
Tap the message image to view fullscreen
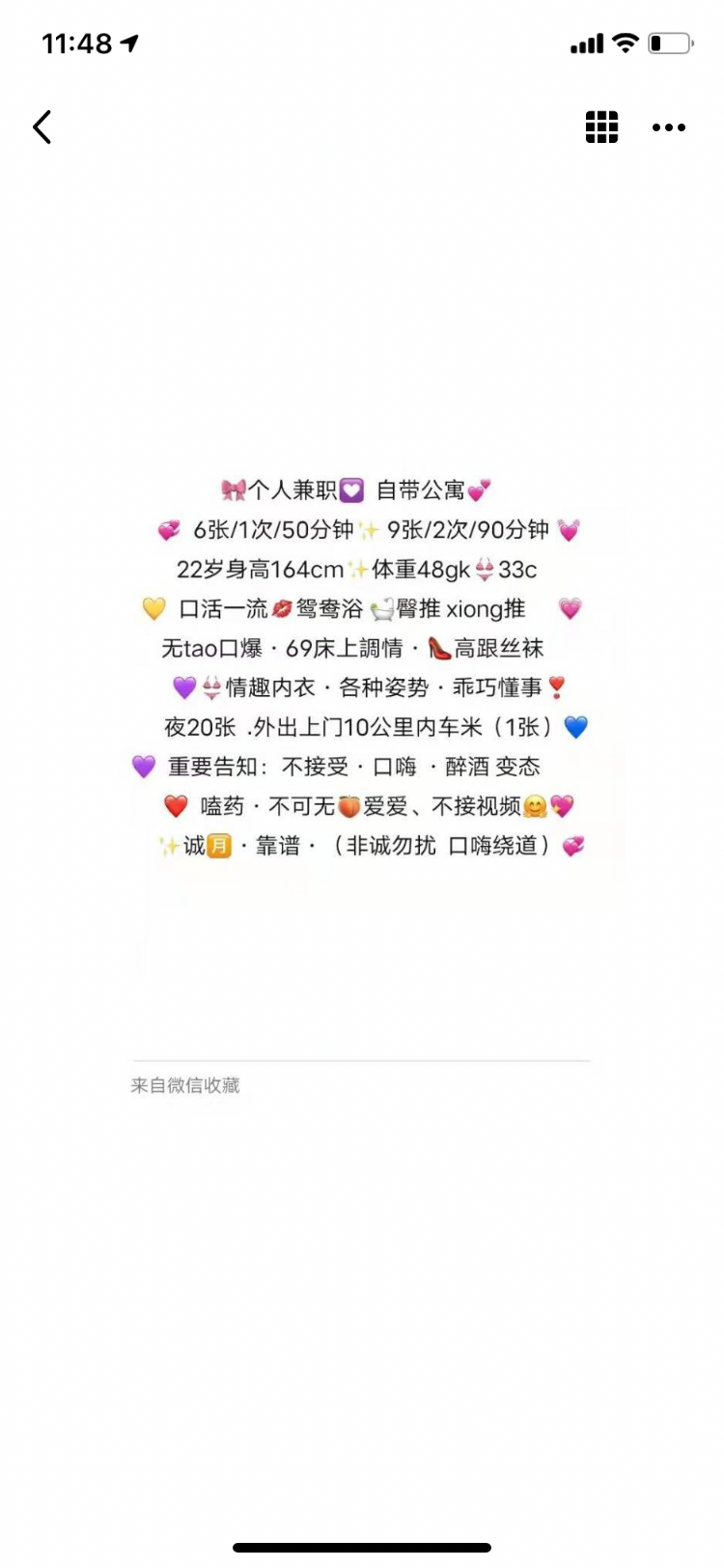click(x=362, y=666)
